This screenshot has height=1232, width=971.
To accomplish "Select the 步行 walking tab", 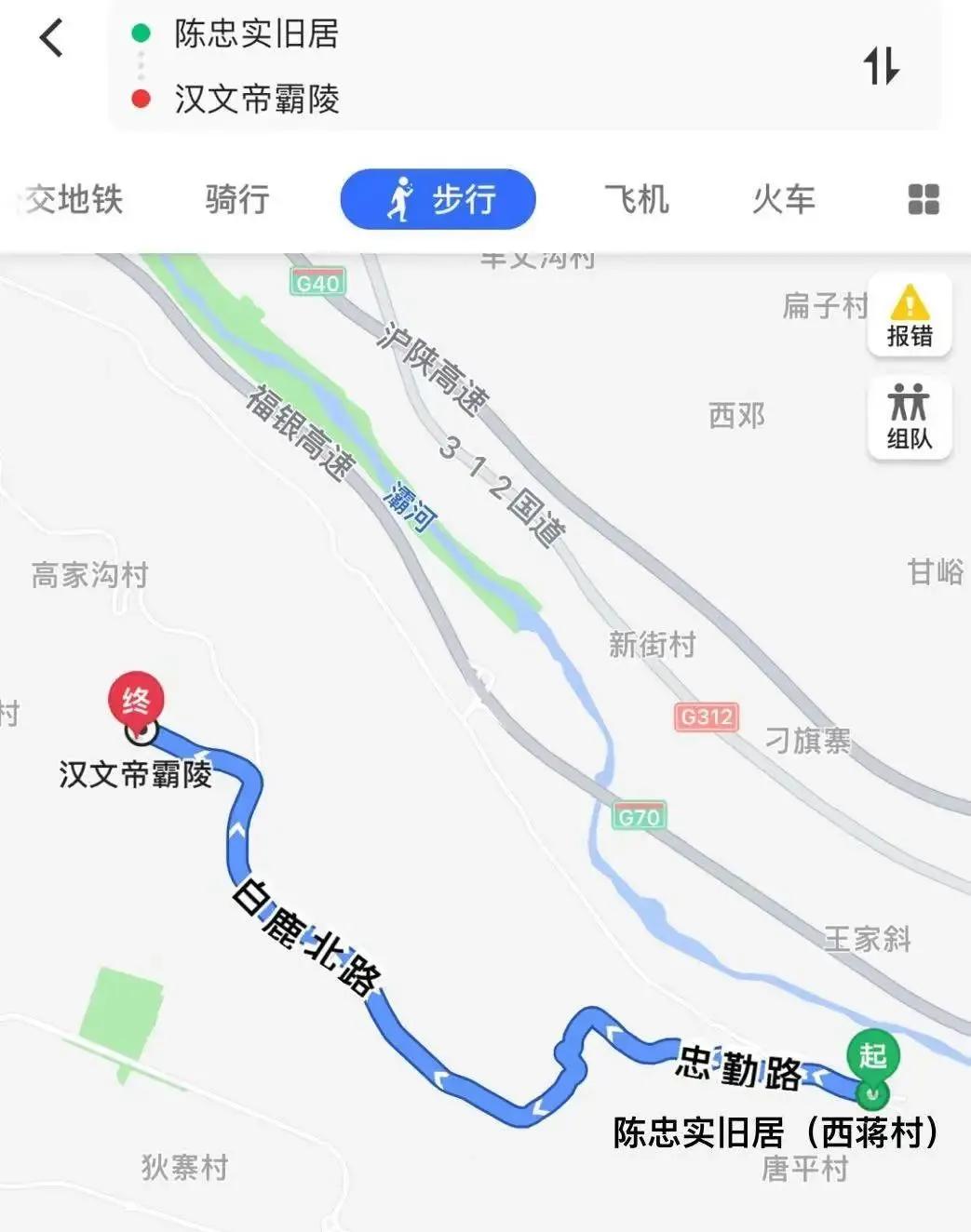I will tap(438, 199).
